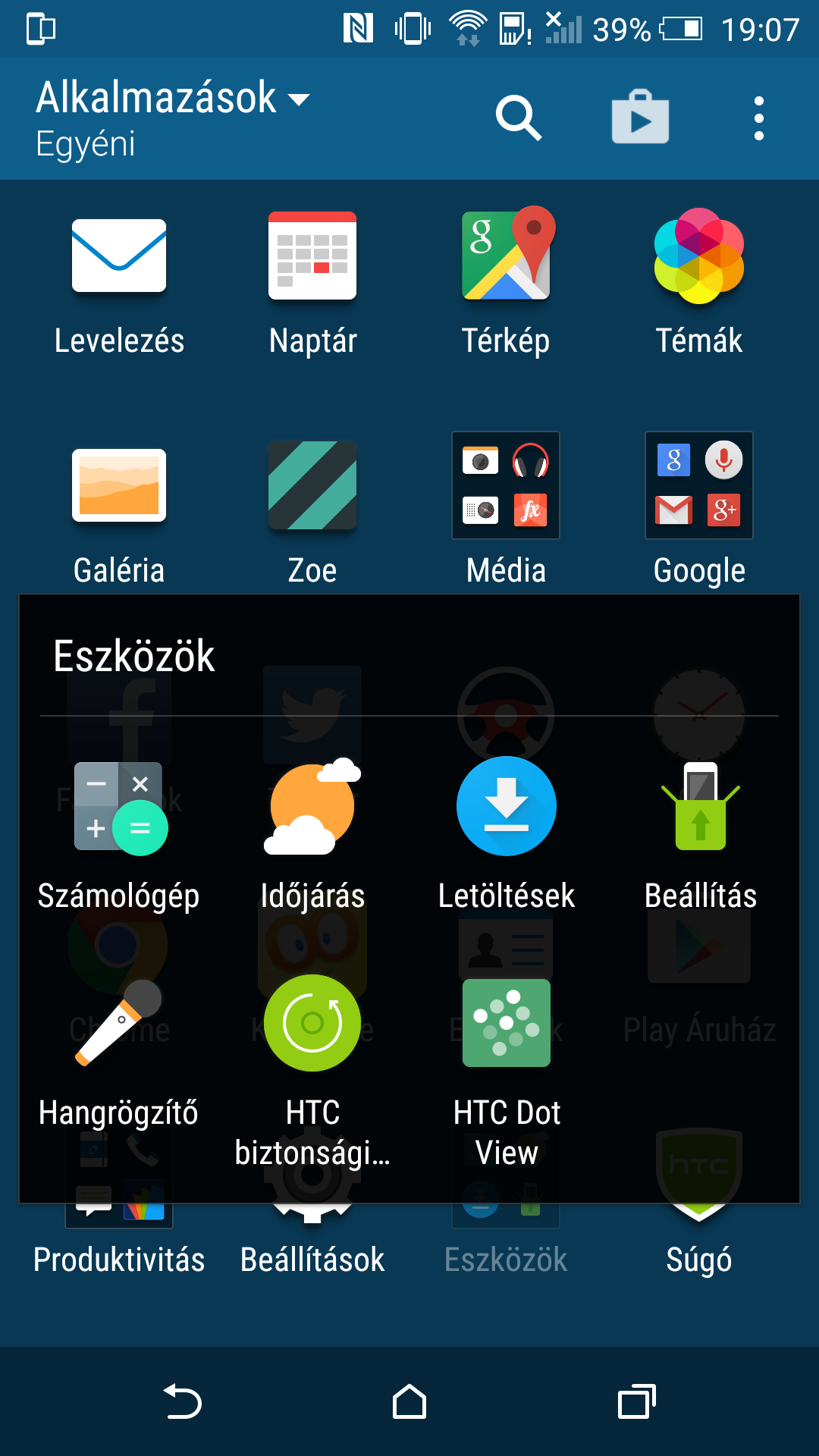This screenshot has height=1456, width=819.
Task: Open the search icon in the app bar
Action: 519,118
